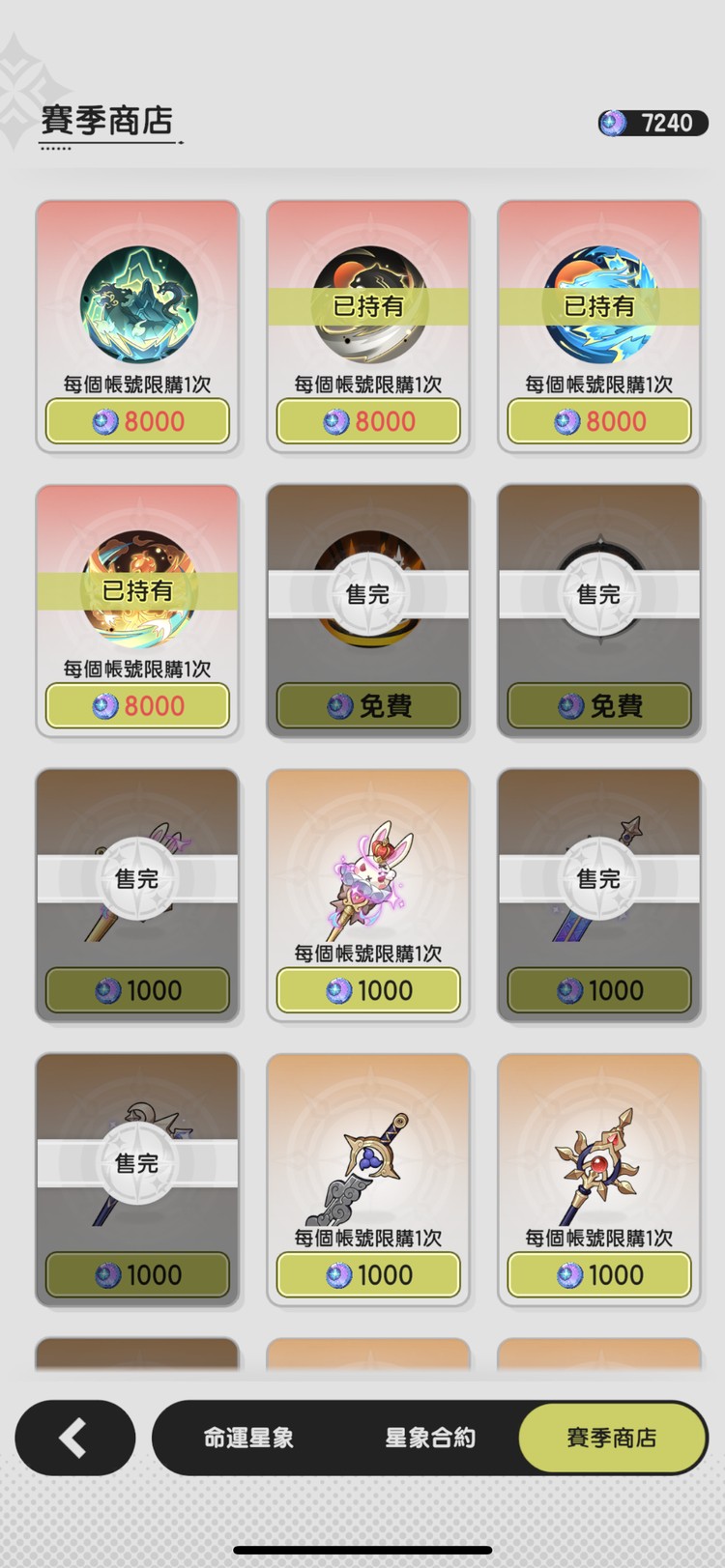Open the 星象合約 tab

click(x=428, y=1438)
